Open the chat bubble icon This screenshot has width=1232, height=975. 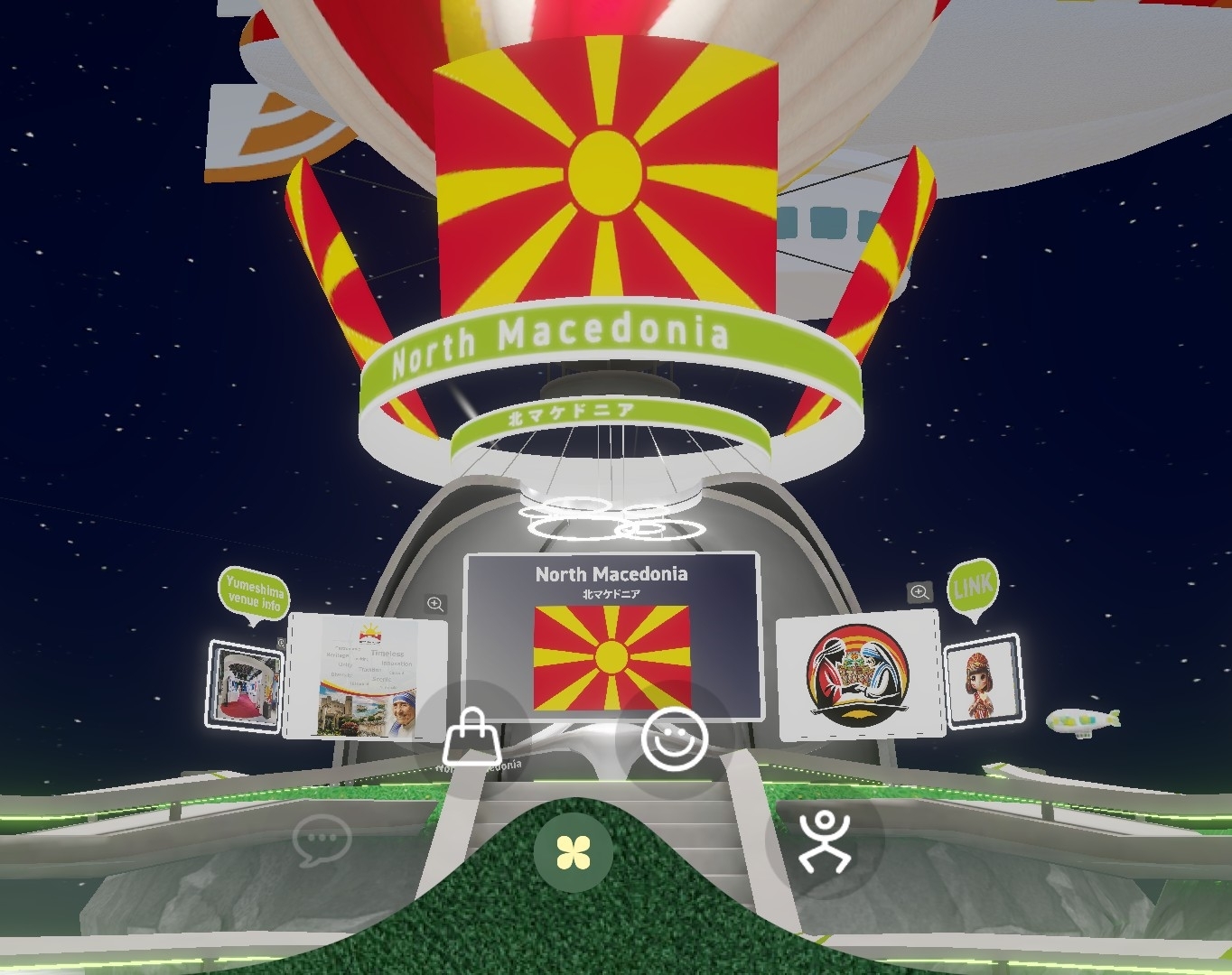(x=322, y=840)
